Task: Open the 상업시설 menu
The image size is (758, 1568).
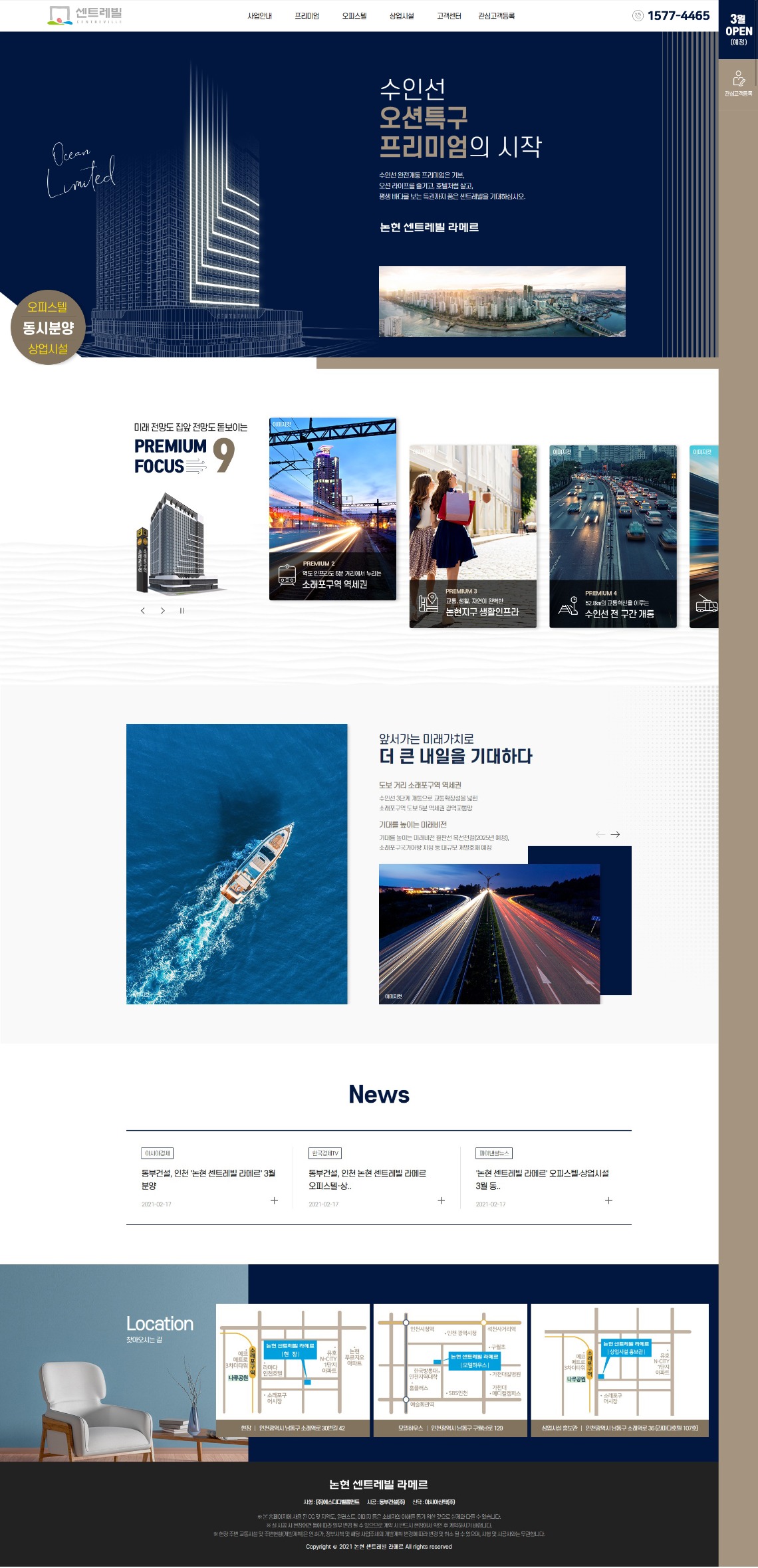Action: click(401, 16)
